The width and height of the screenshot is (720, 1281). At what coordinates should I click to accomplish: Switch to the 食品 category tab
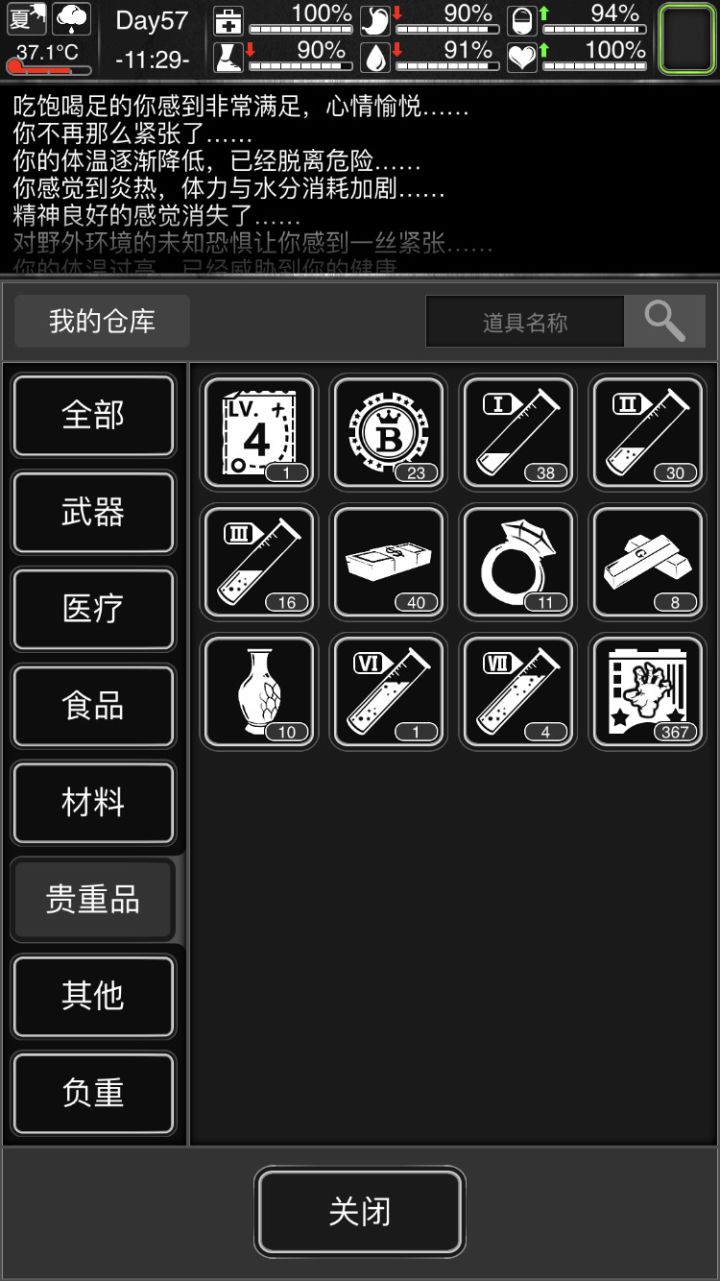click(x=93, y=706)
